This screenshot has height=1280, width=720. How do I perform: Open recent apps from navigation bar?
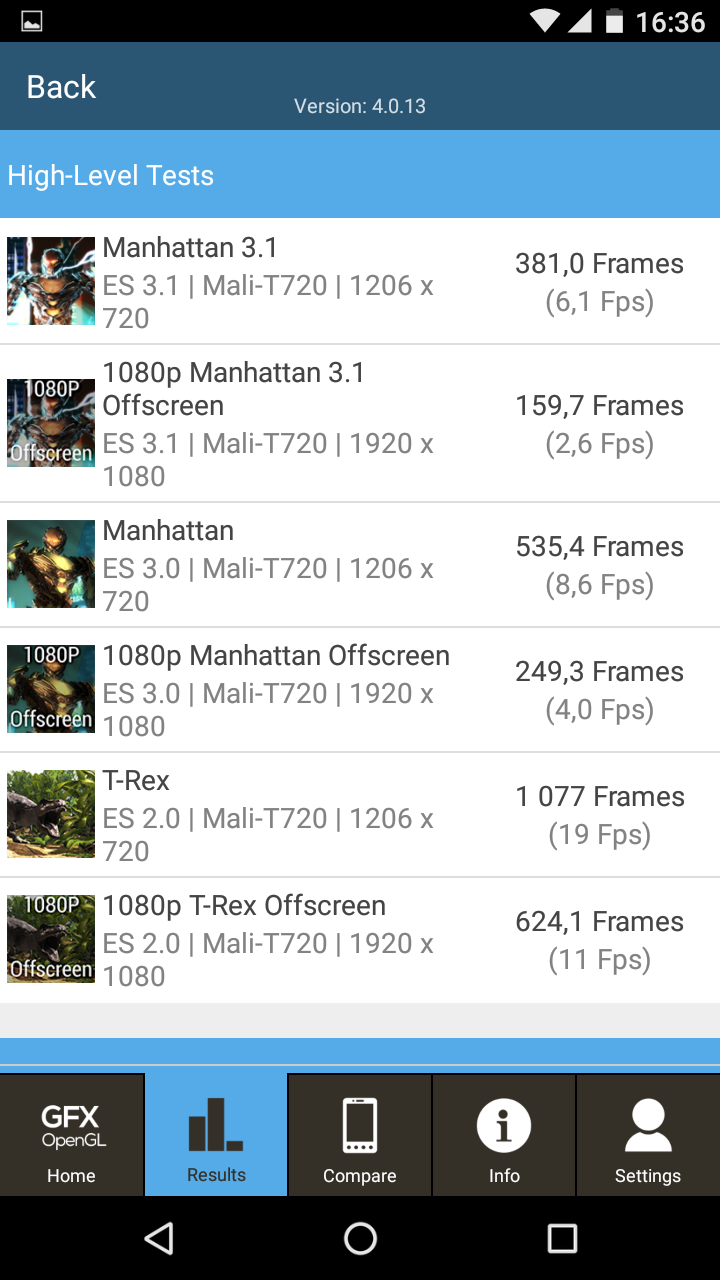[562, 1238]
